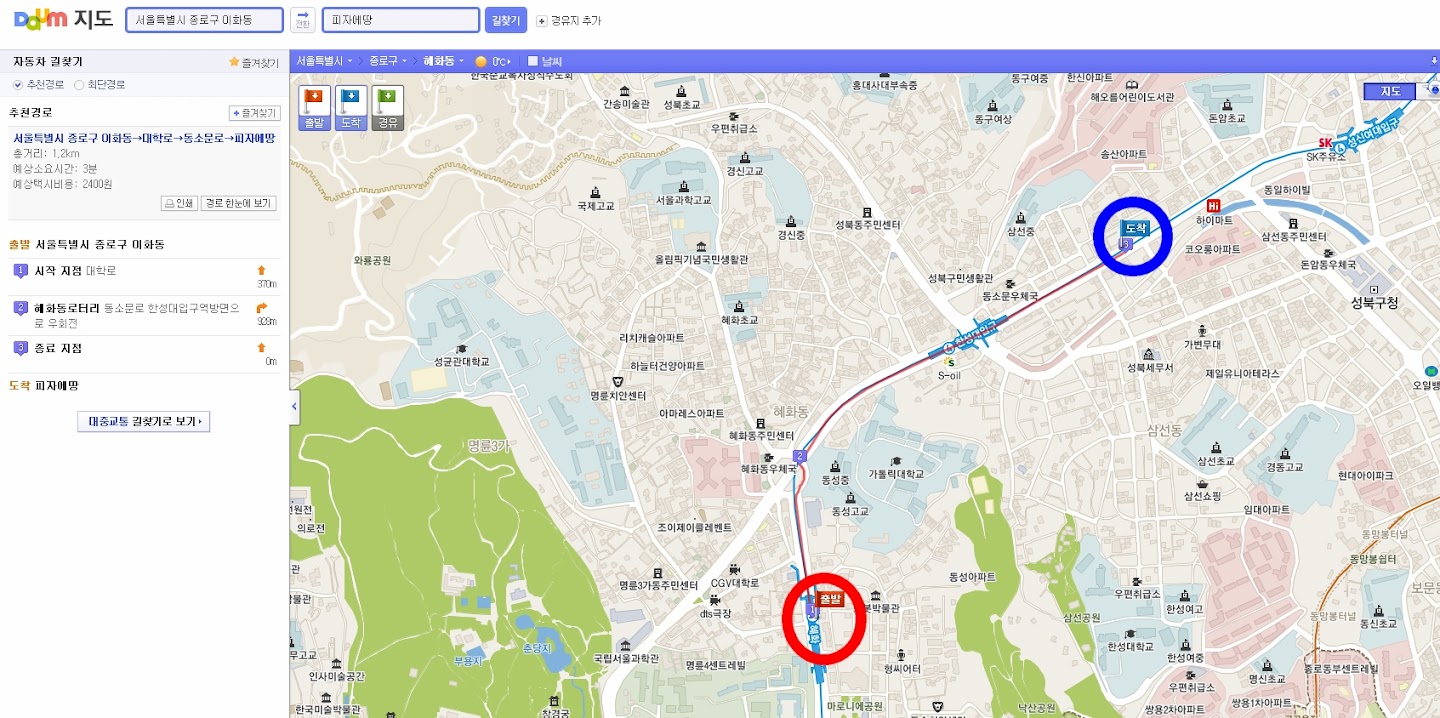Edit the start location field
1440x718 pixels.
coord(205,20)
